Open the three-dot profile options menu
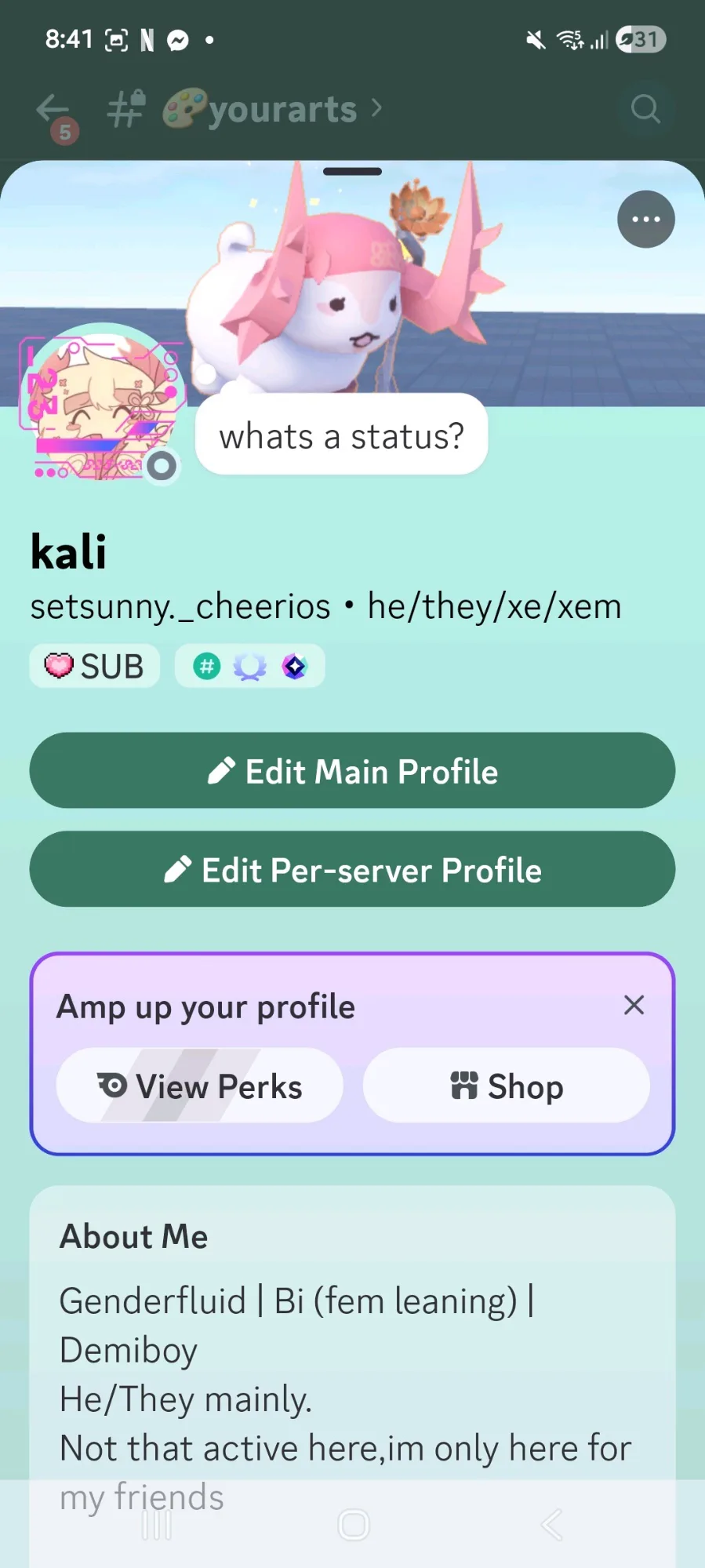This screenshot has width=705, height=1568. [645, 220]
